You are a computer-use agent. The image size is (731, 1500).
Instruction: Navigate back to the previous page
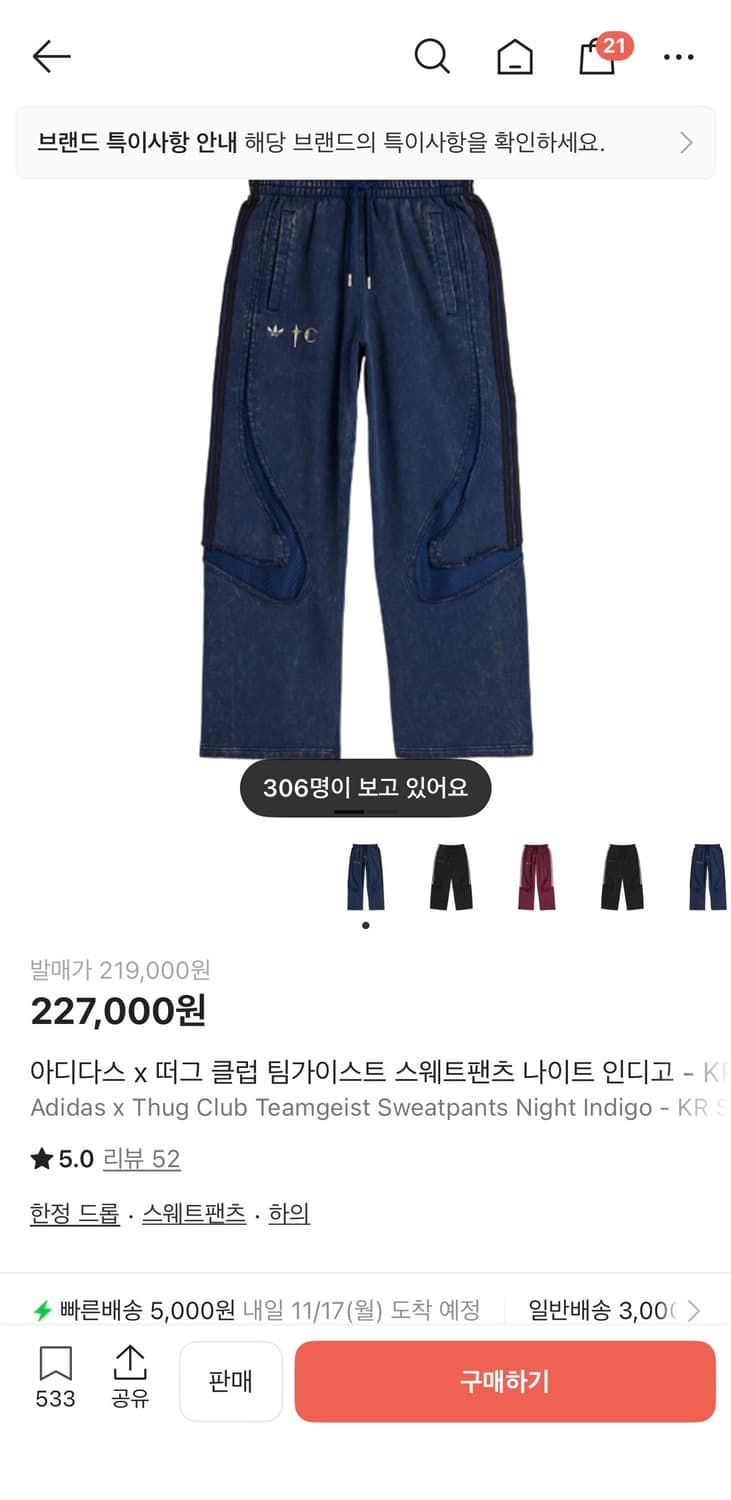tap(51, 57)
